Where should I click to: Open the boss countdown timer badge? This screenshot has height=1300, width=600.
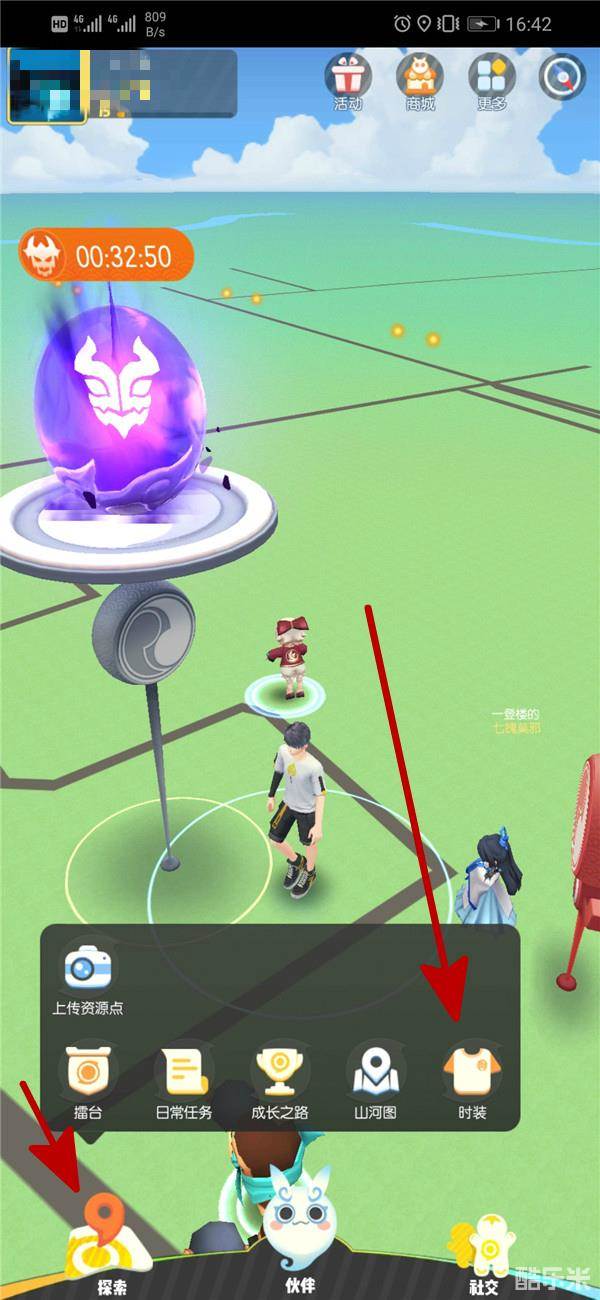tap(106, 257)
